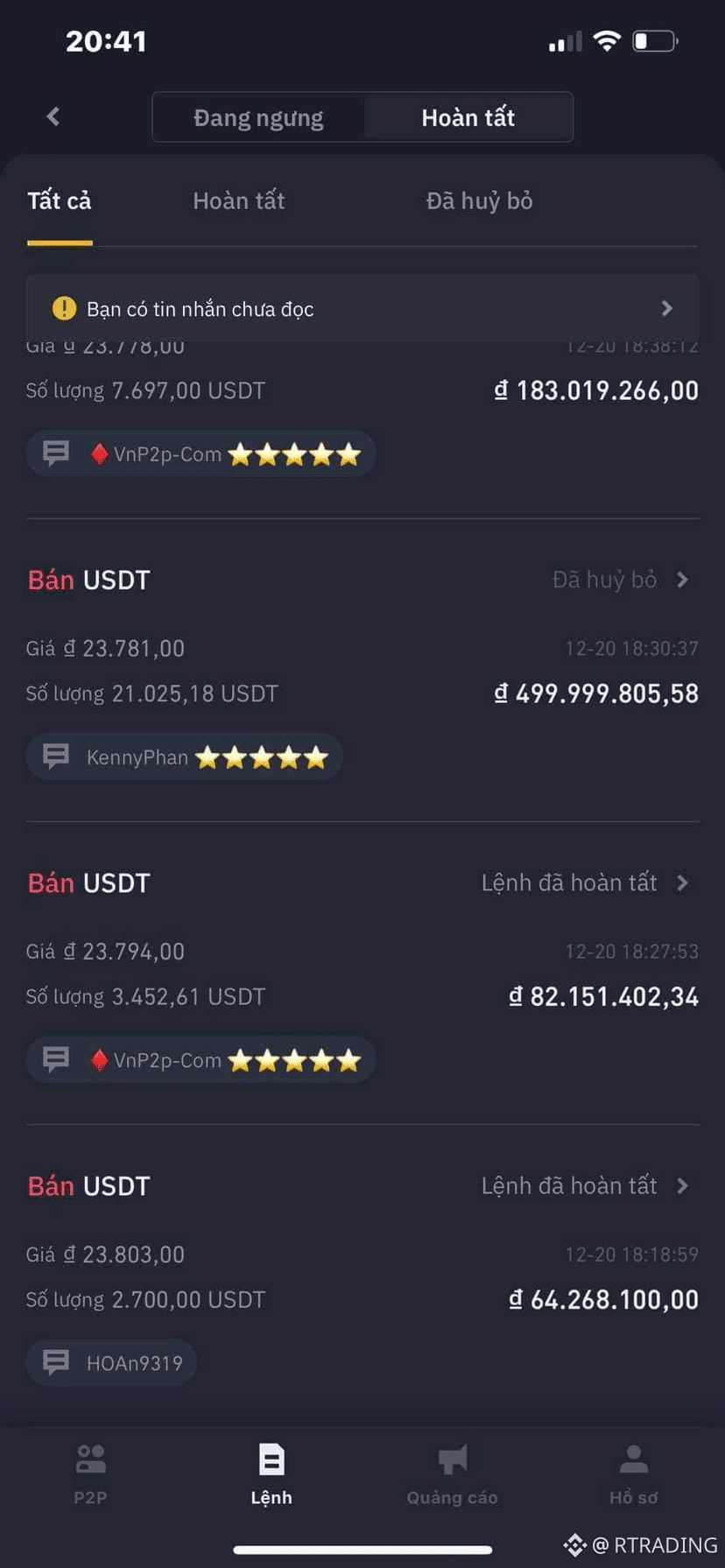
Task: View the completed 3.452,61 USDT order
Action: (x=584, y=882)
